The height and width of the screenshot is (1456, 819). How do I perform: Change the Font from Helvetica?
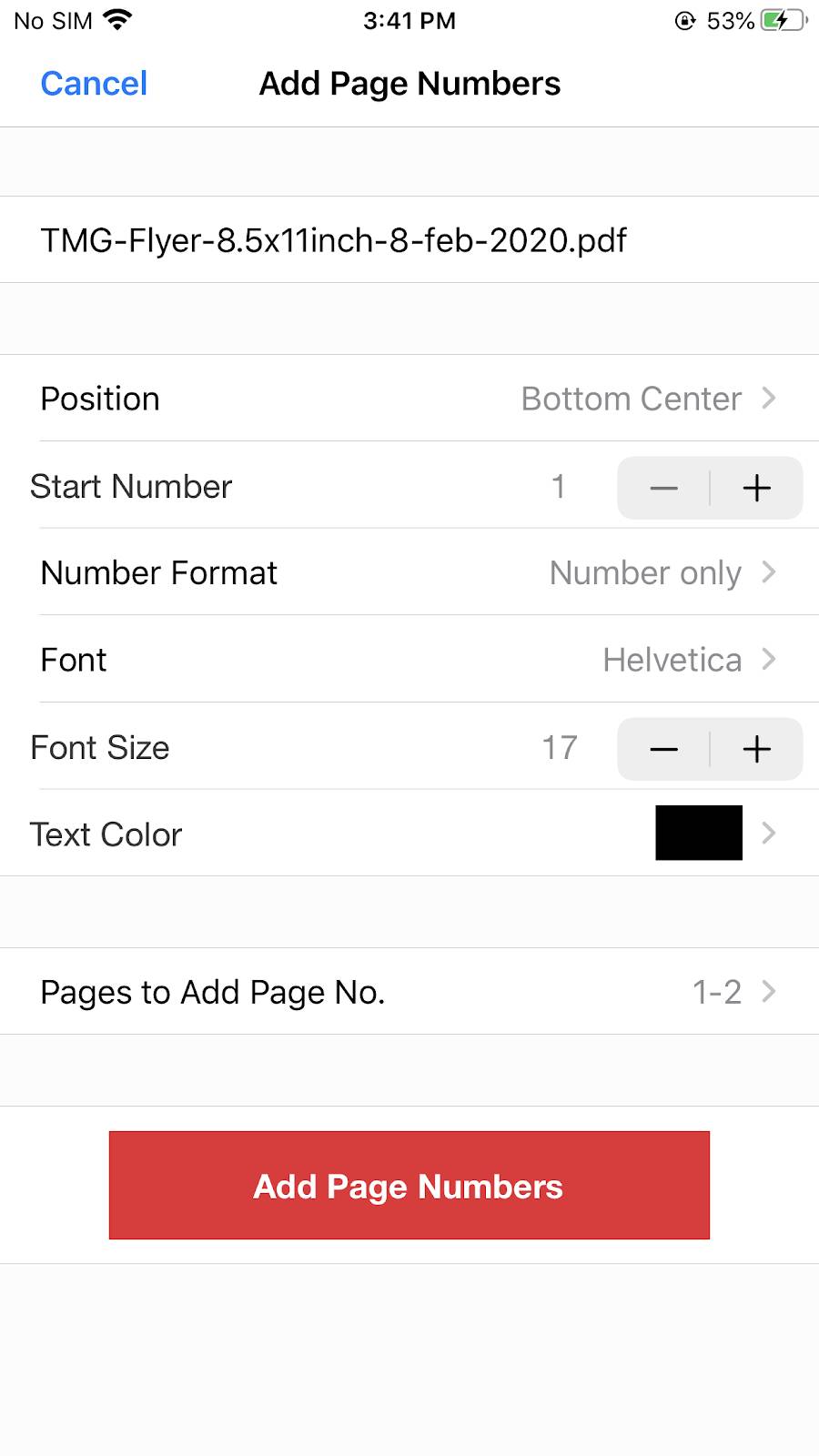tap(409, 660)
